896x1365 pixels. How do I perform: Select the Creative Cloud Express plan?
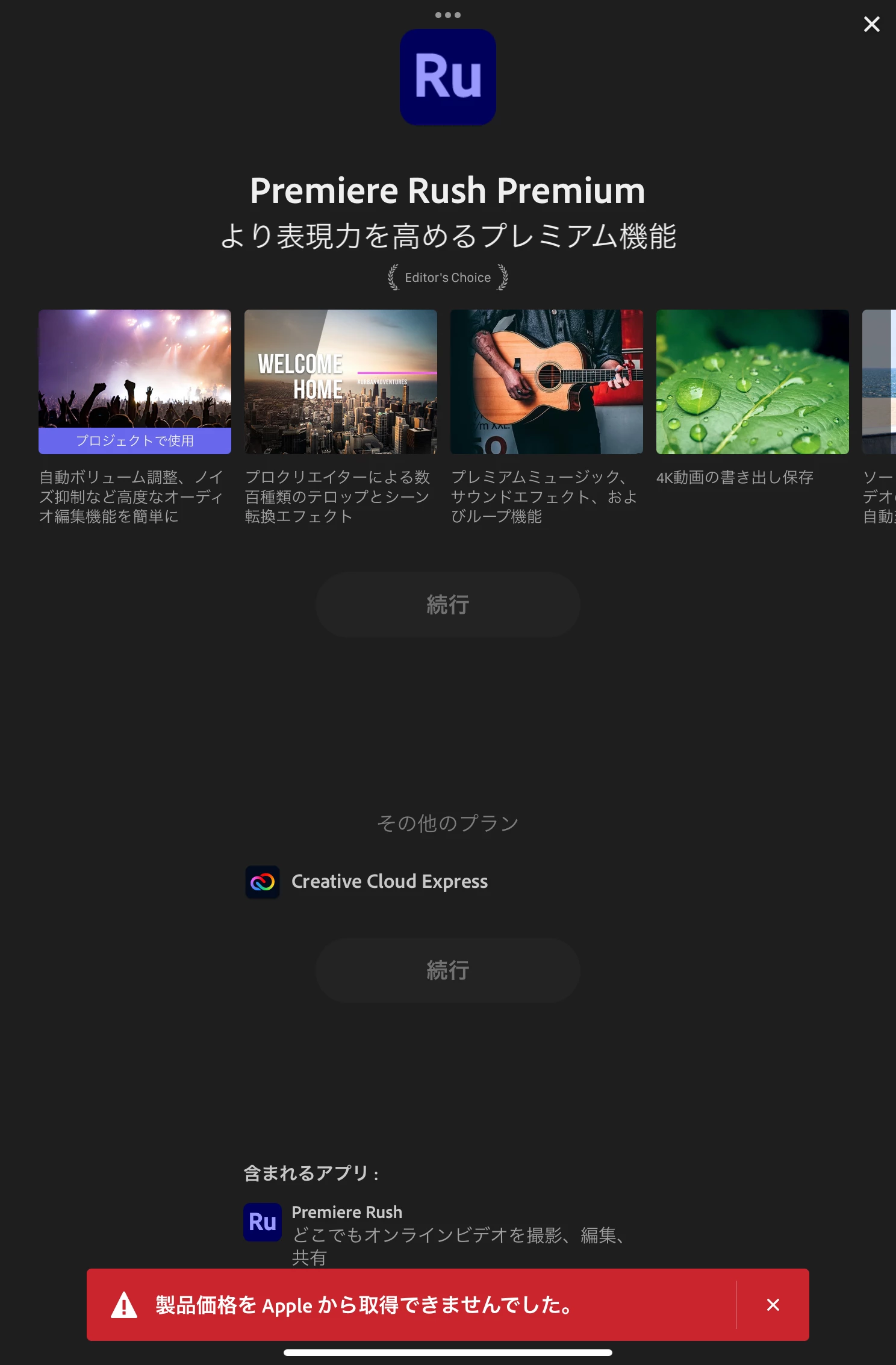[367, 882]
